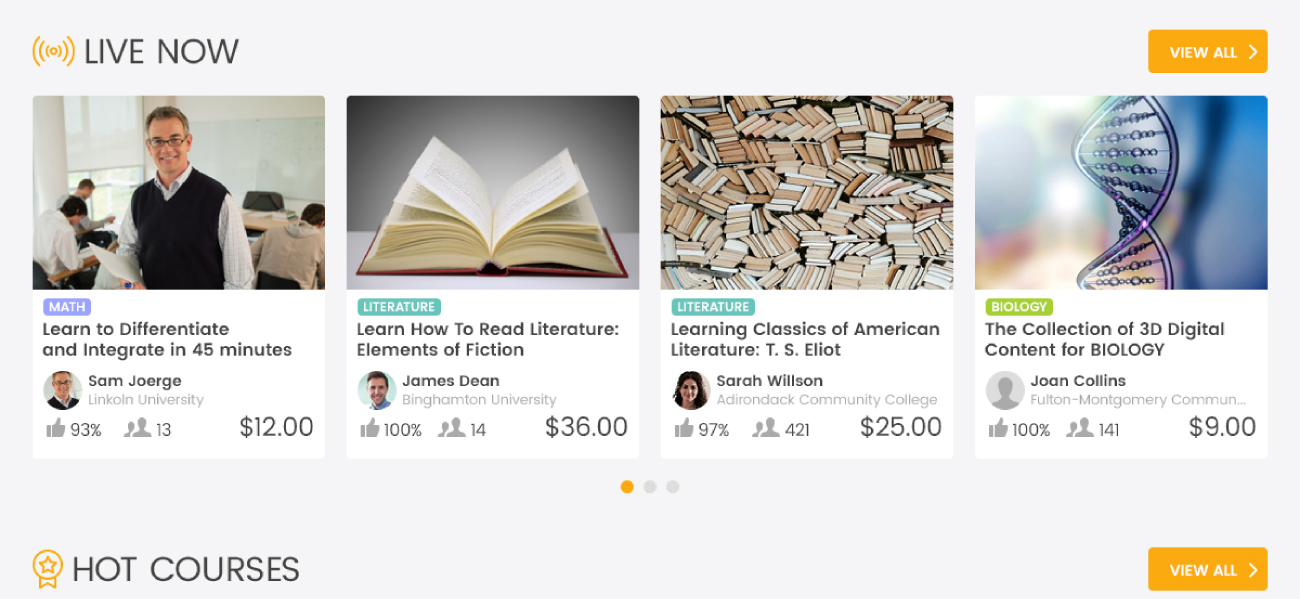View instructor Sarah Willson's profile
1300x599 pixels.
pyautogui.click(x=769, y=381)
